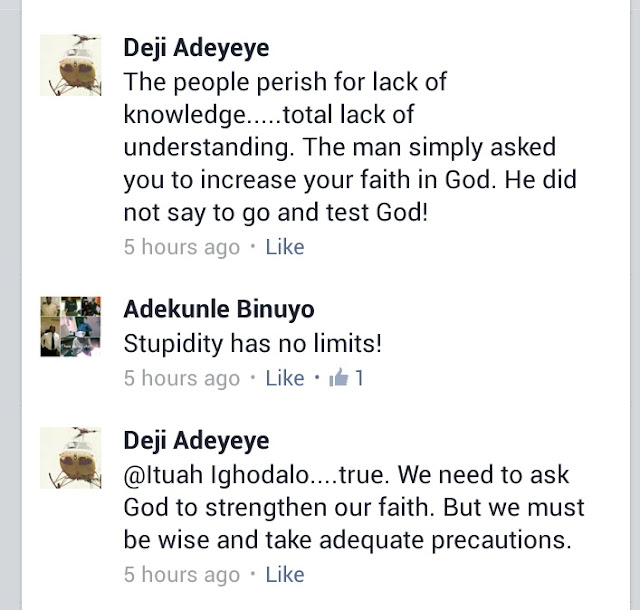Tap Deji Adeyeye's avatar beside the Ituah Ighodalo reply
640x610 pixels.
point(72,458)
